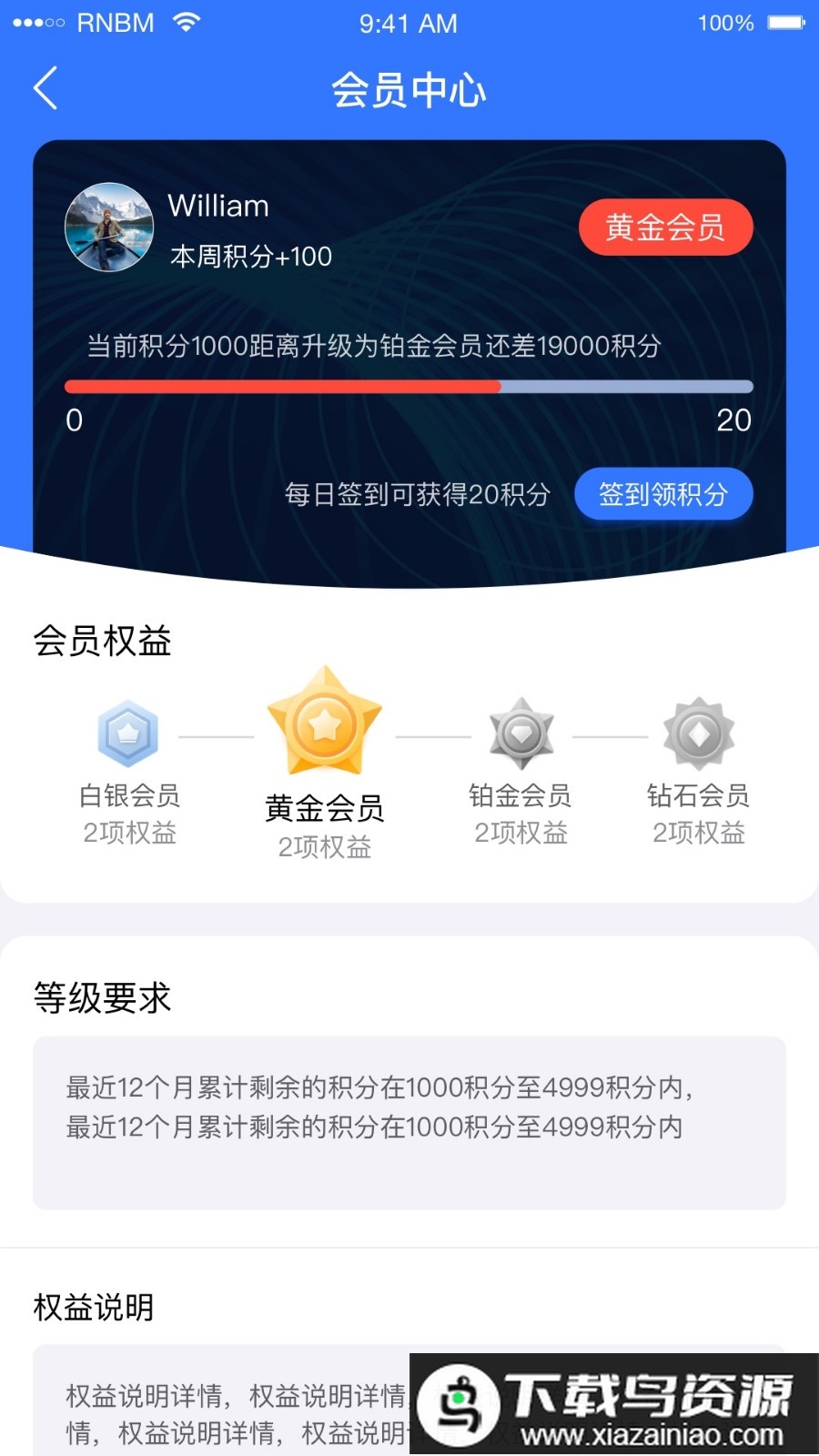The height and width of the screenshot is (1456, 819).
Task: Click the 签到领积分 sign-in button
Action: 663,494
